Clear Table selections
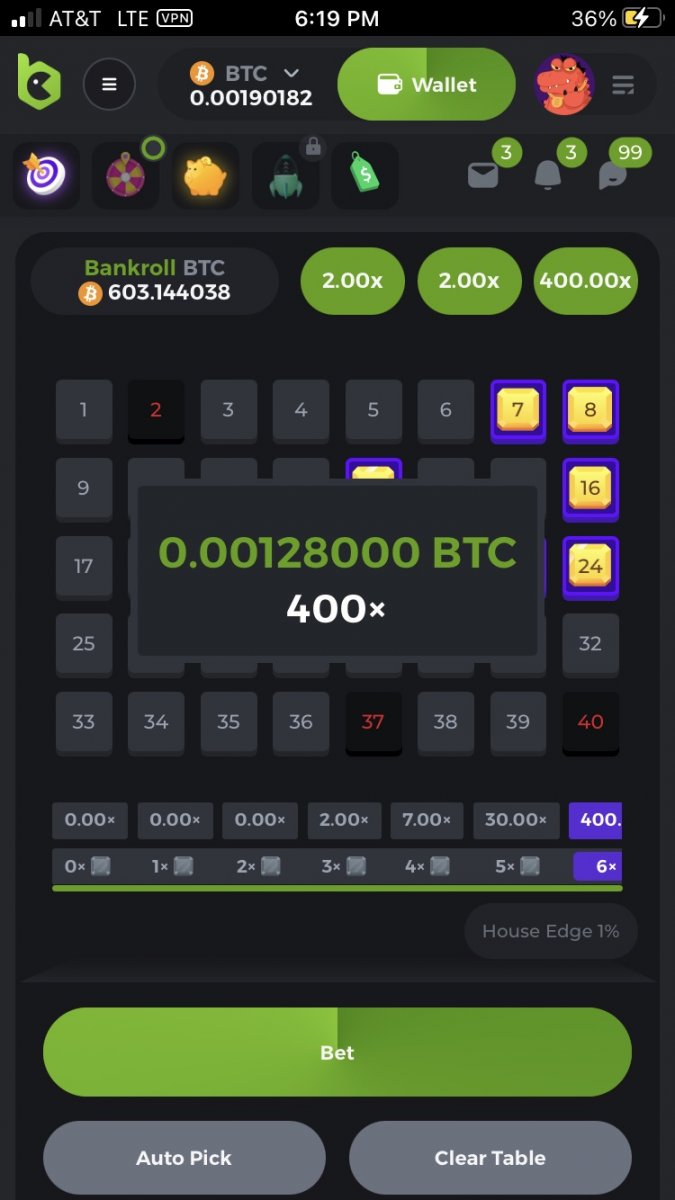 490,1158
